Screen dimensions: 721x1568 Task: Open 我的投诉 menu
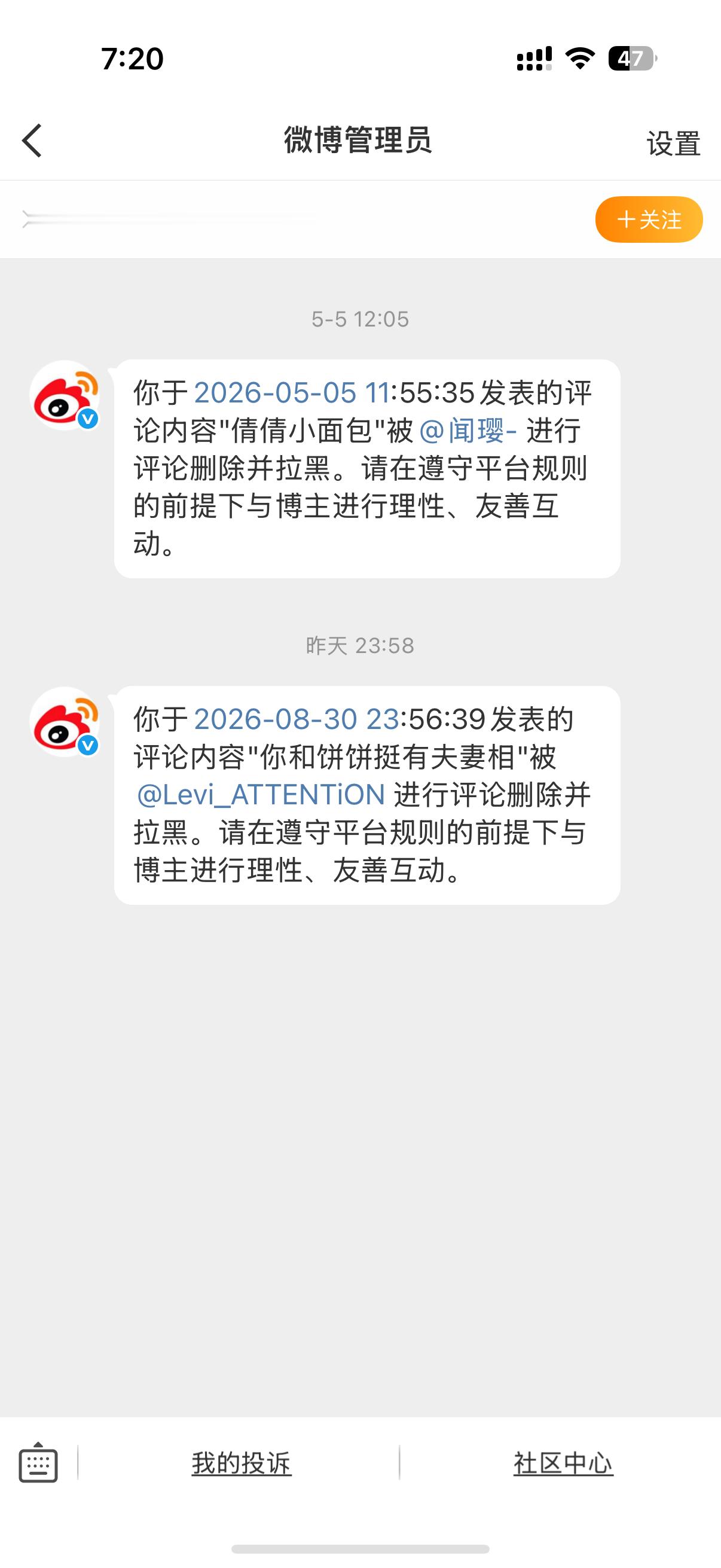242,1463
